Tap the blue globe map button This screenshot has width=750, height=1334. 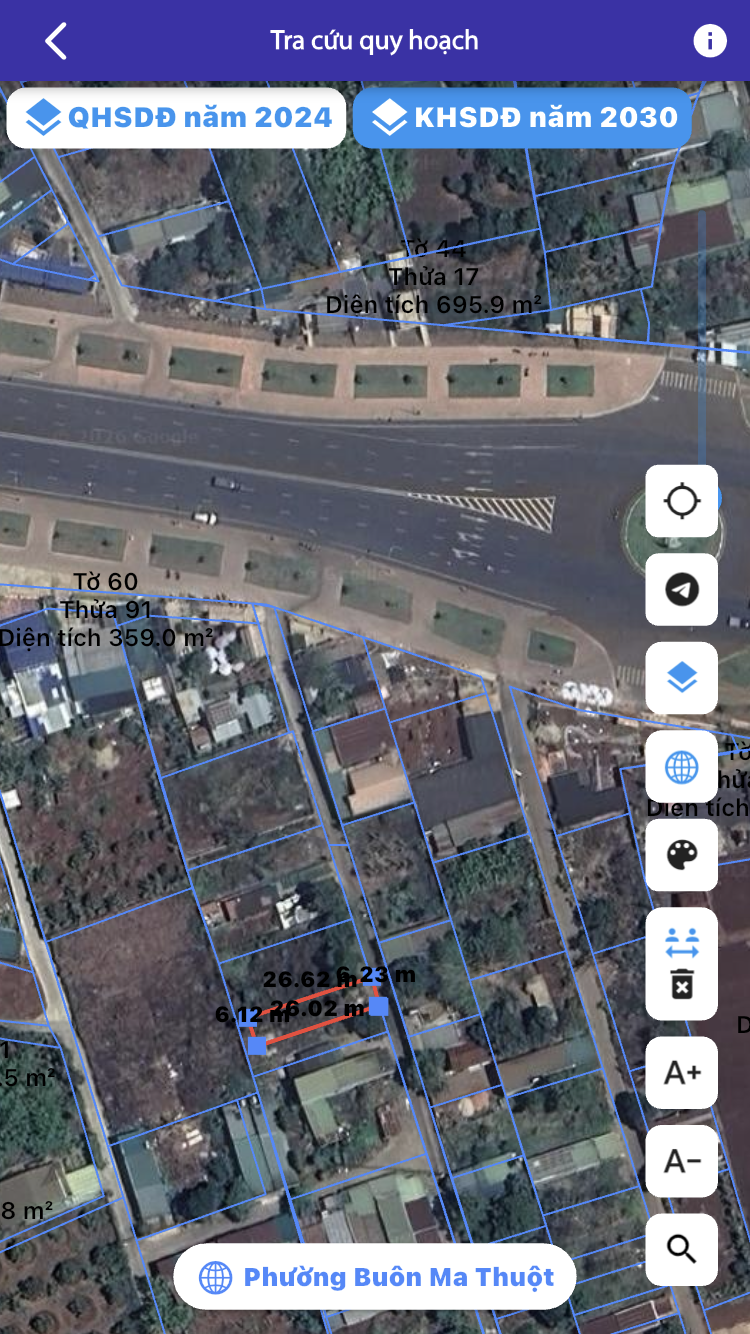[682, 767]
